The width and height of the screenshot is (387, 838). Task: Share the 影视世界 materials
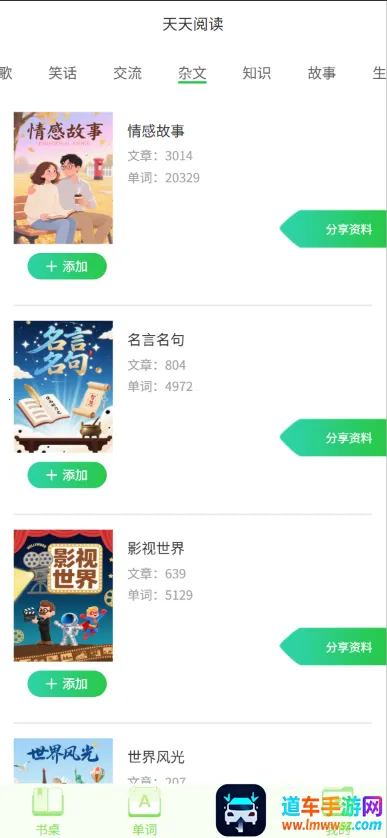(334, 647)
